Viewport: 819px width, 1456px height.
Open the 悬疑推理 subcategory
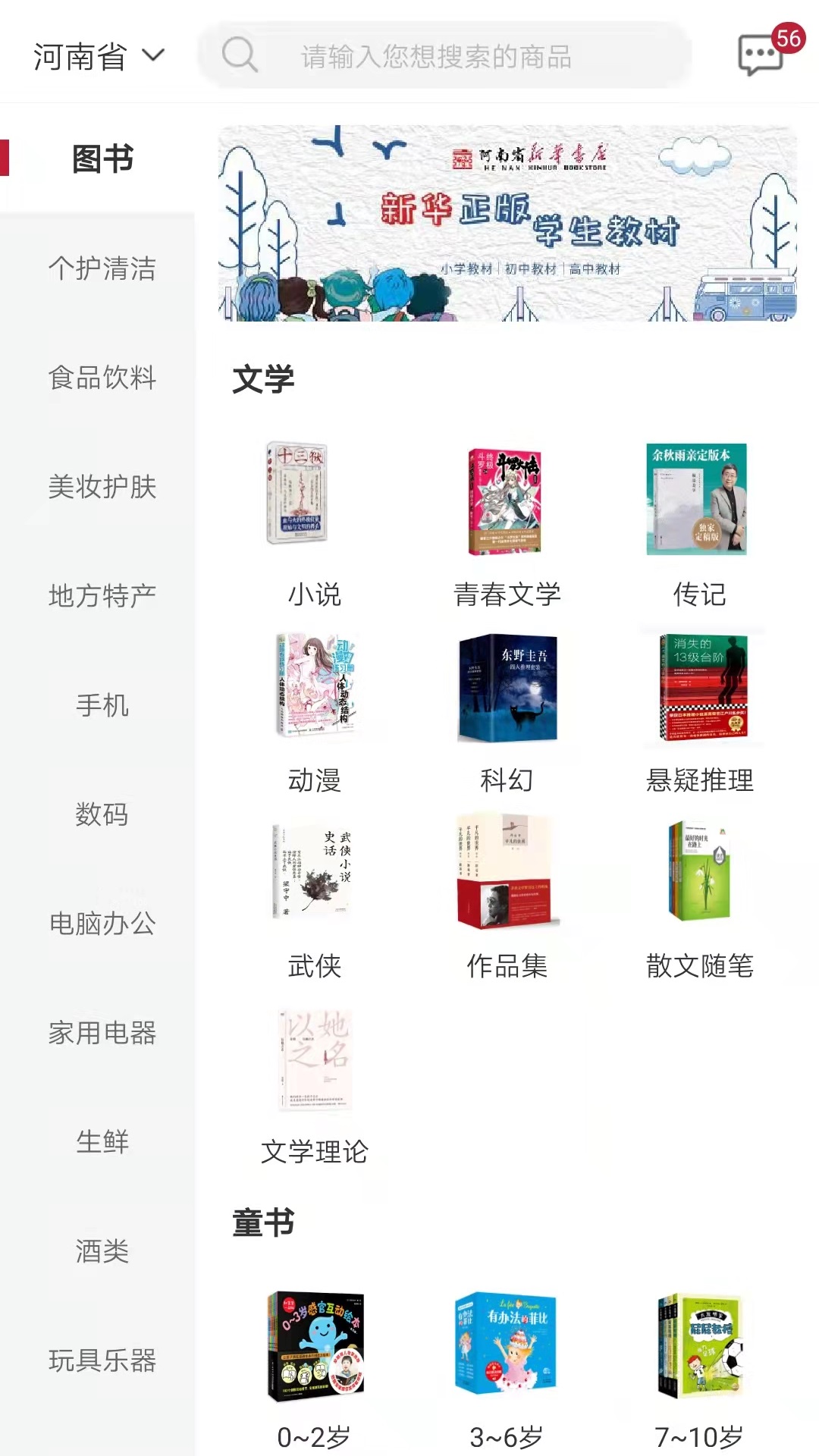point(699,709)
